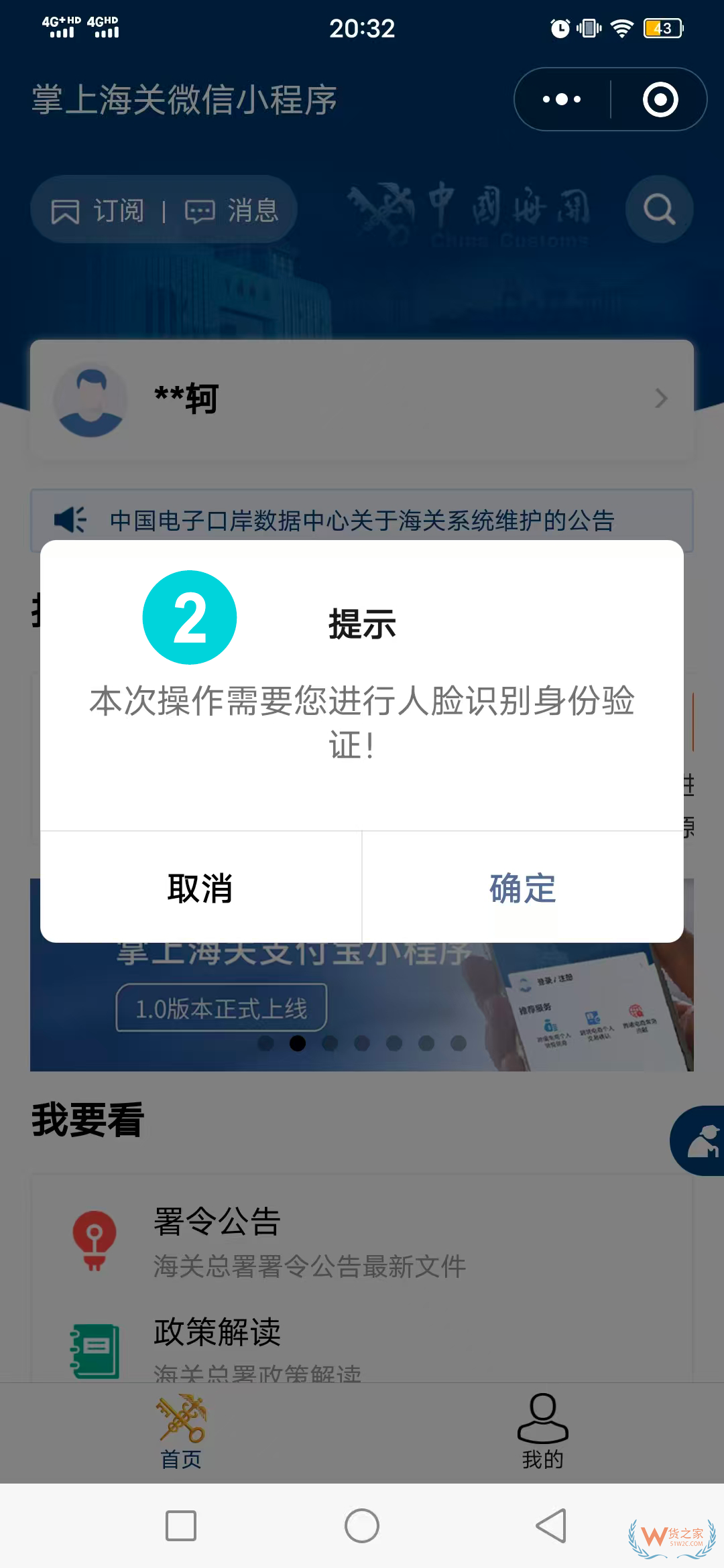Open the floating customer service button

701,1141
